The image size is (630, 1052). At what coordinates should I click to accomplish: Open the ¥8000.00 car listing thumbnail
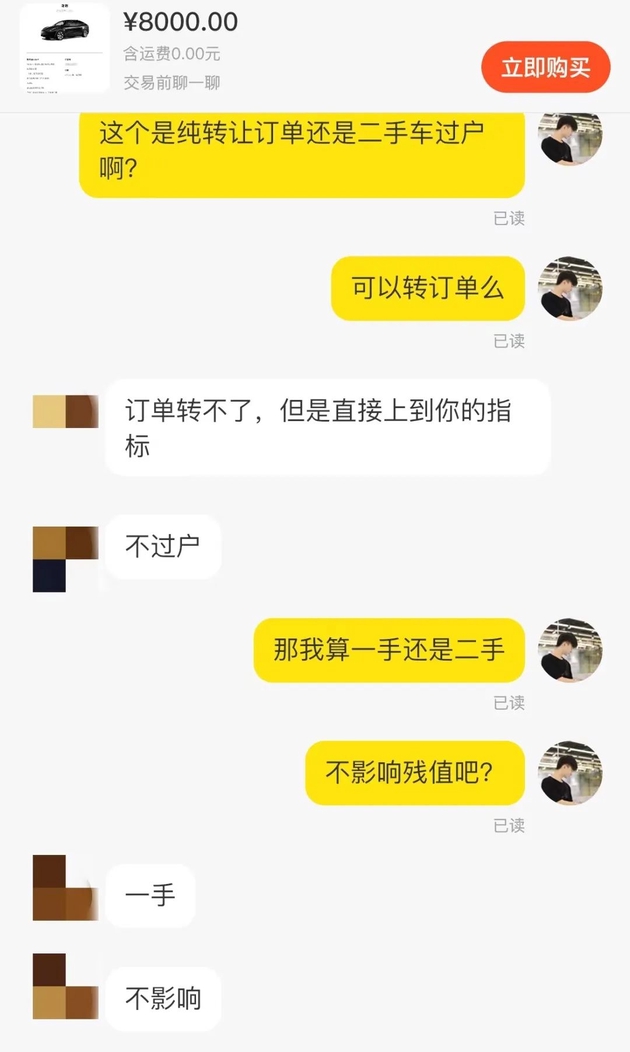click(x=65, y=49)
